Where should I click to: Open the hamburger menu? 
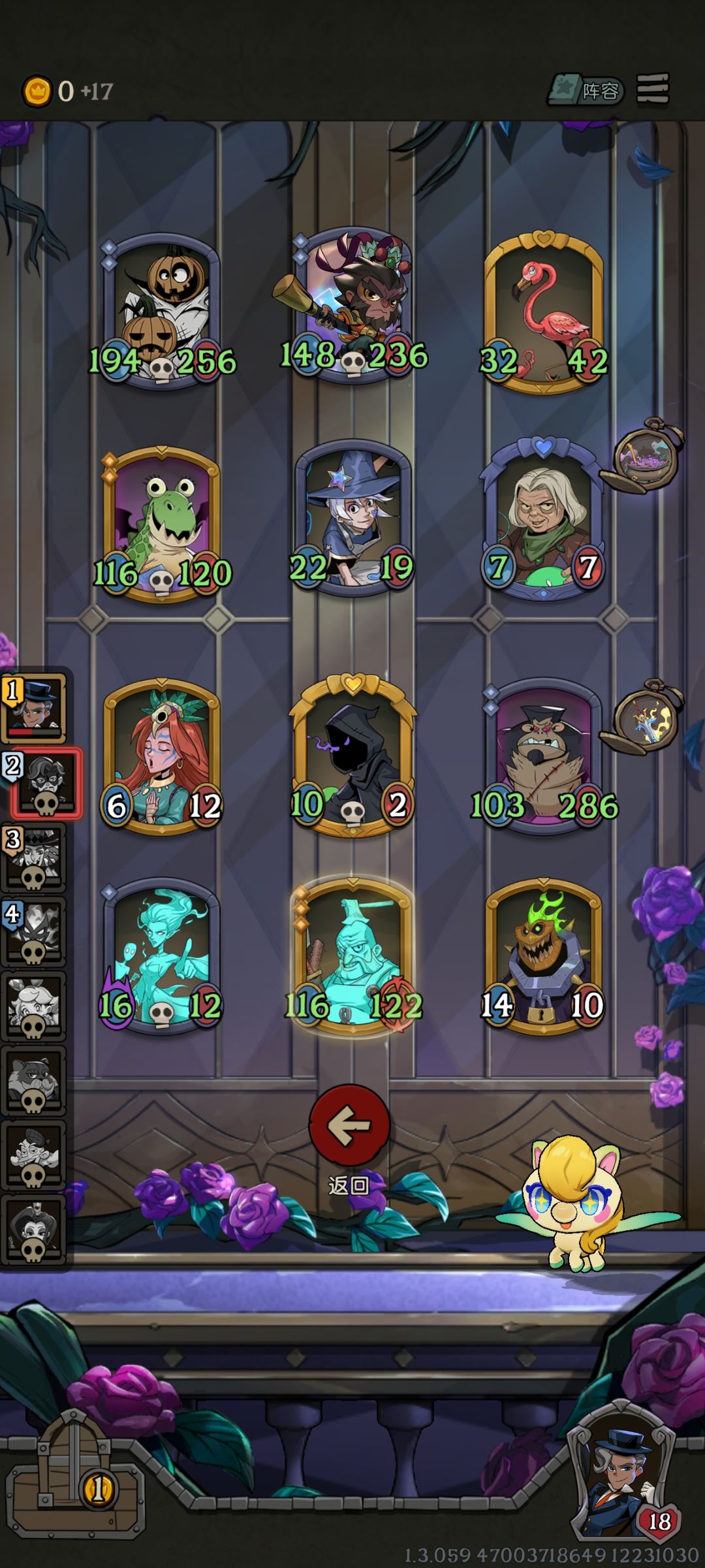click(x=653, y=88)
